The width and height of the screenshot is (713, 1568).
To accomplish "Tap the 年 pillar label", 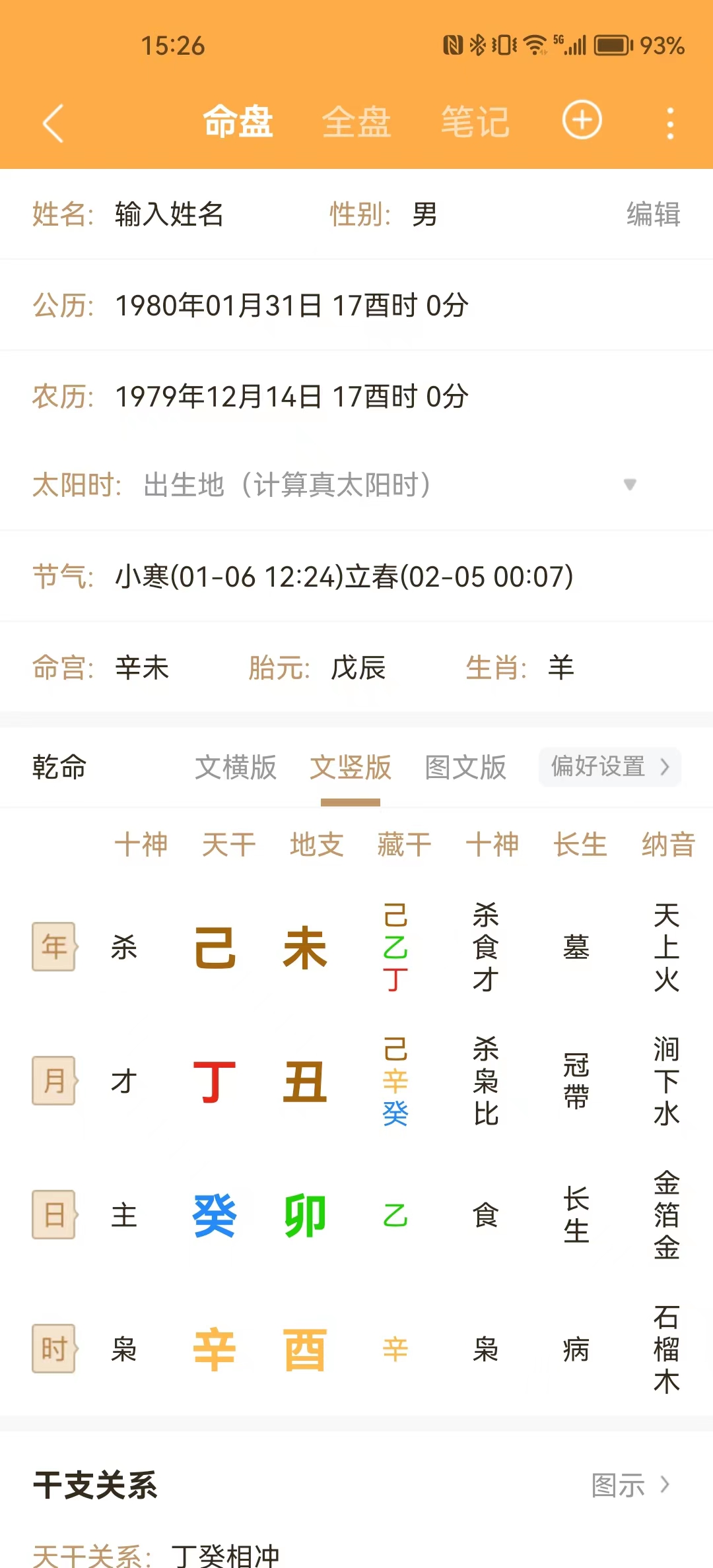I will pos(54,947).
